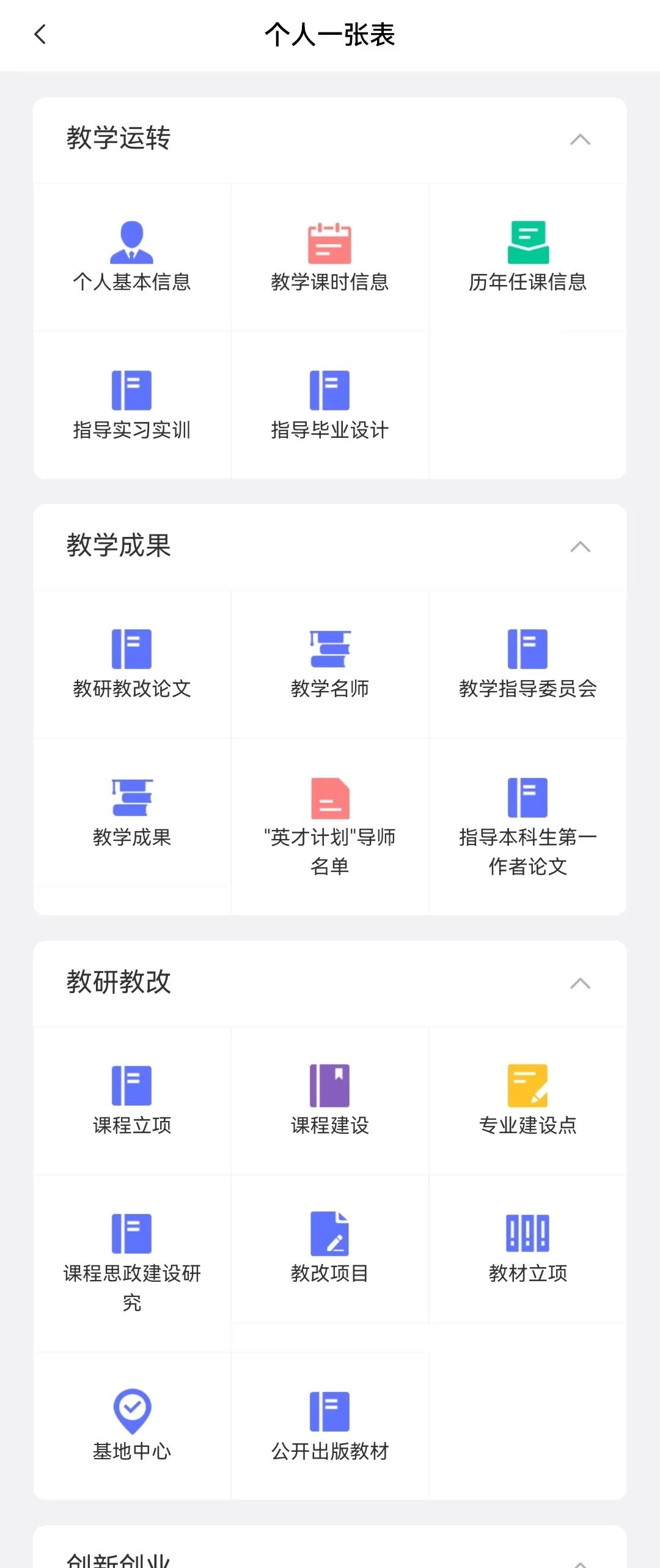
Task: Collapse the 教学成果 section
Action: (x=580, y=546)
